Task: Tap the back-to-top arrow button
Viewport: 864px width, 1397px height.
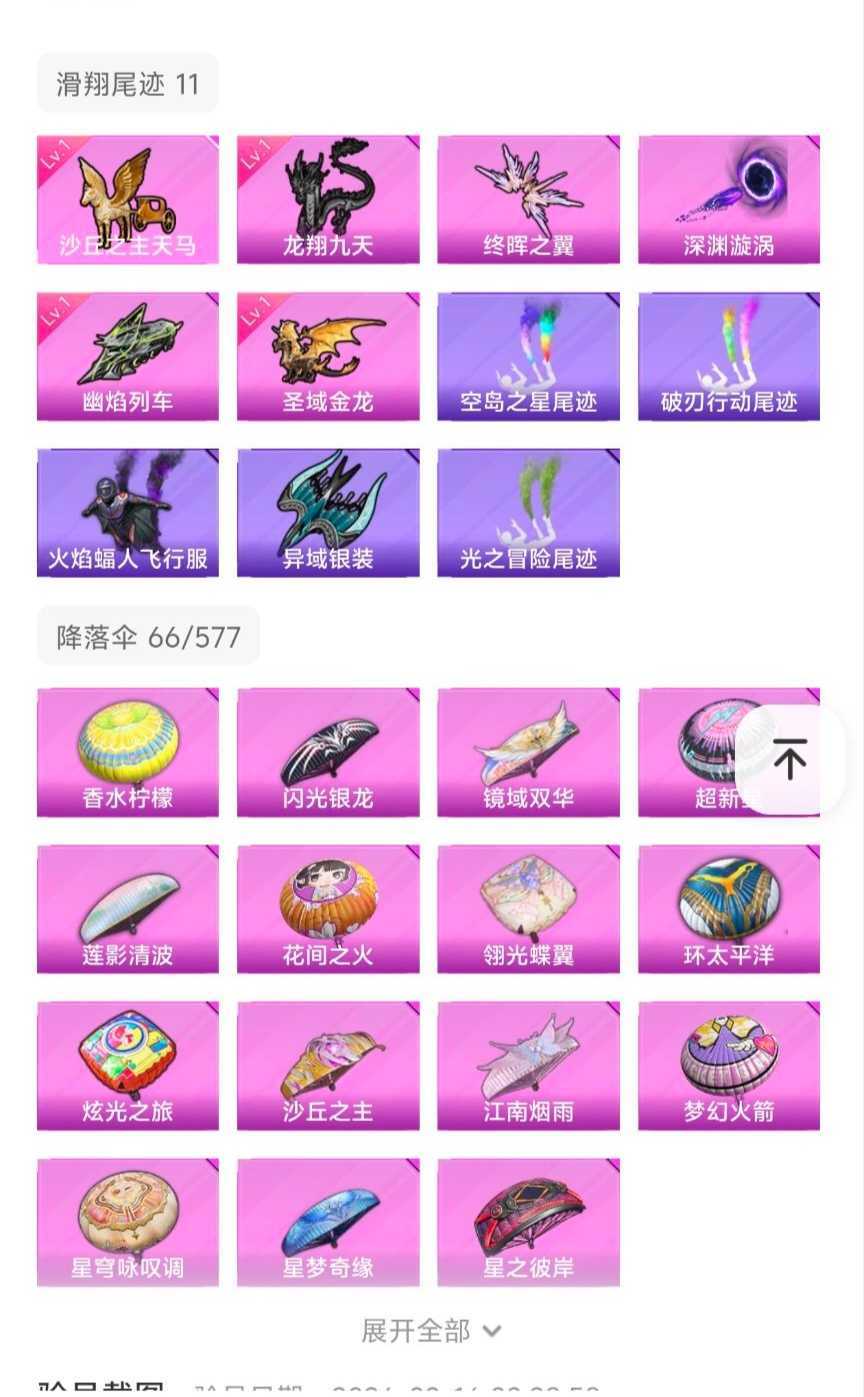Action: click(789, 760)
